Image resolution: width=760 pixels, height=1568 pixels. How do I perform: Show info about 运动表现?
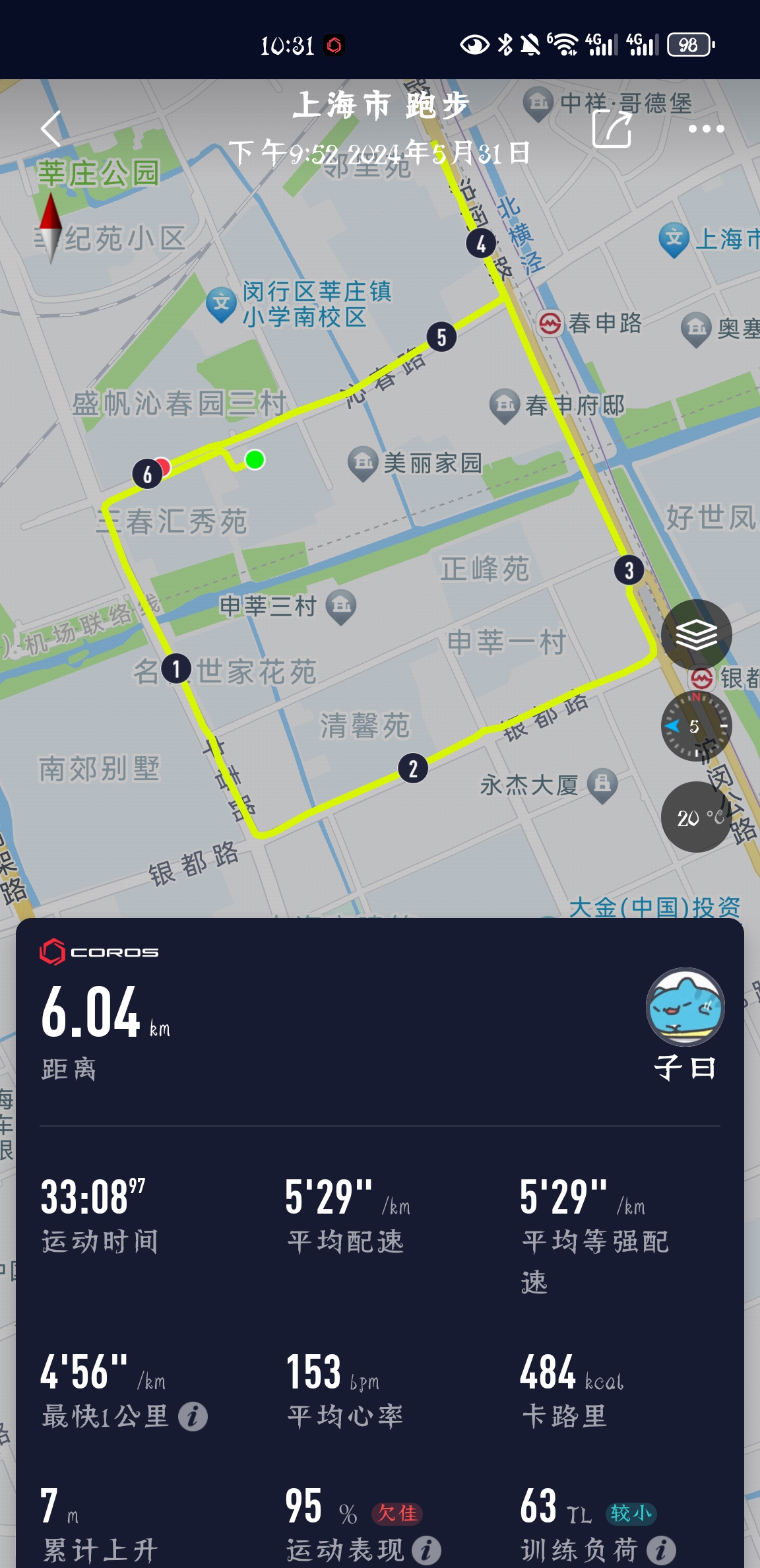427,1550
